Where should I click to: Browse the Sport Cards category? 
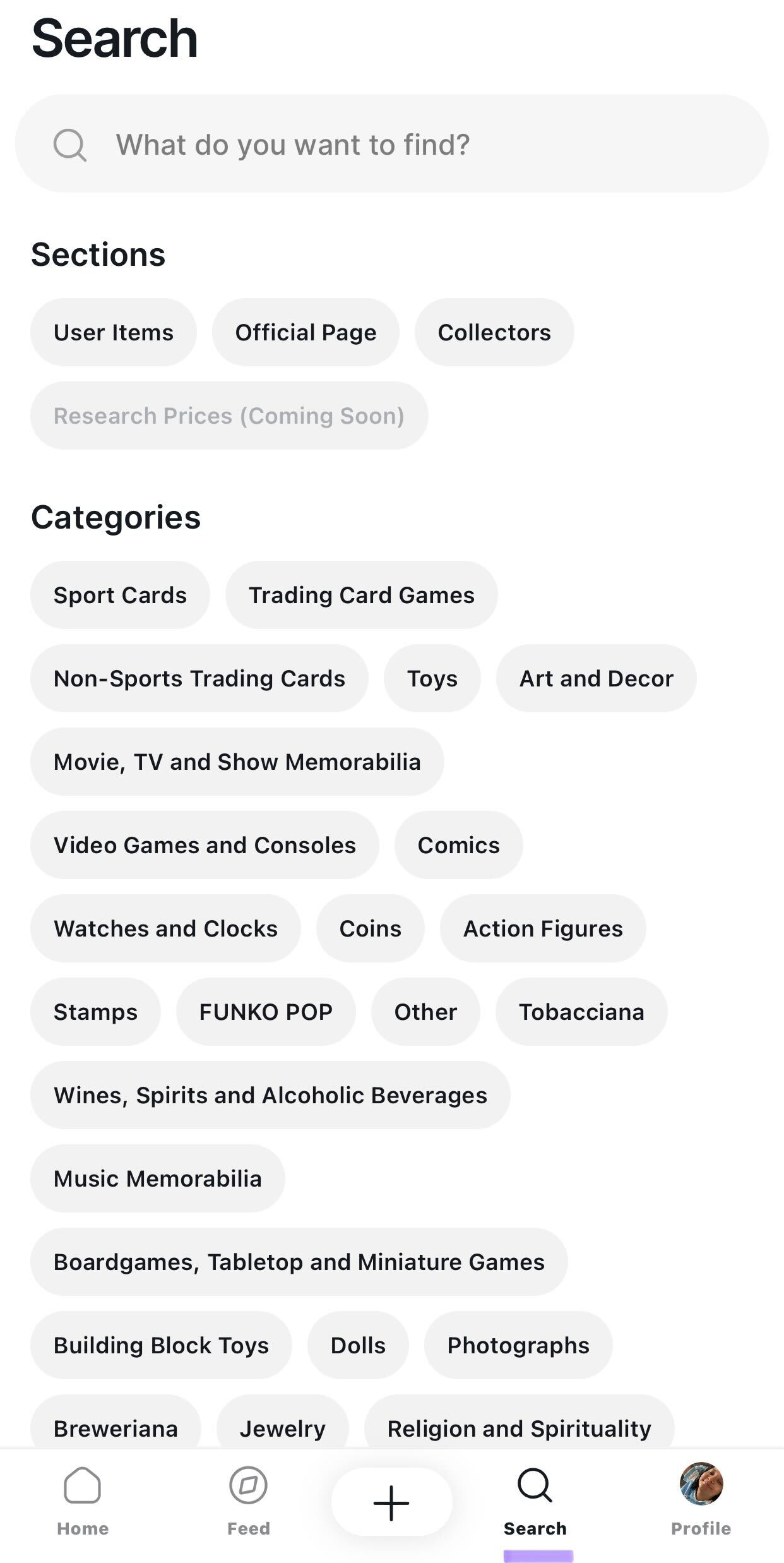pos(120,595)
